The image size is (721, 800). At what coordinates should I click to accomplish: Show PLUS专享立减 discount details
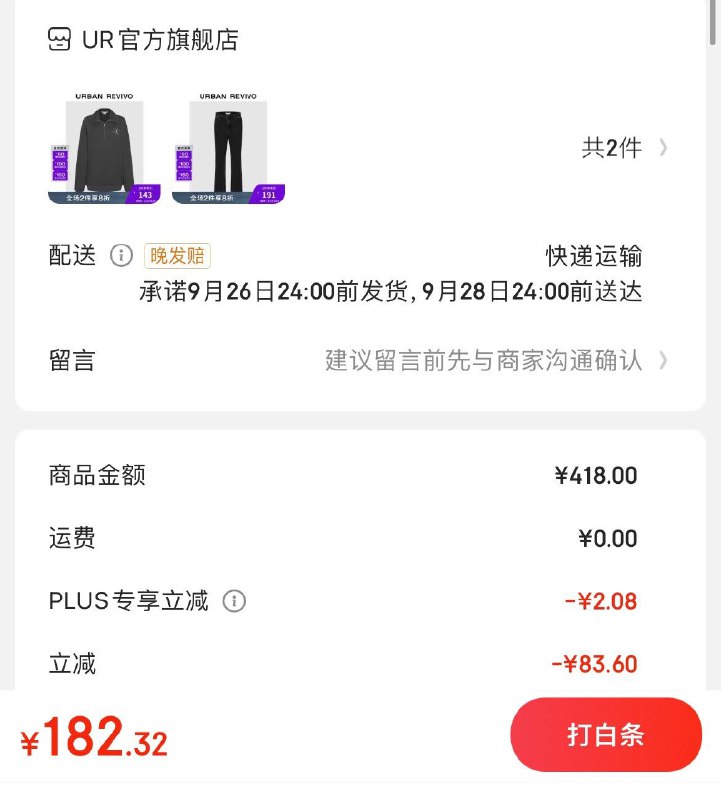point(234,601)
